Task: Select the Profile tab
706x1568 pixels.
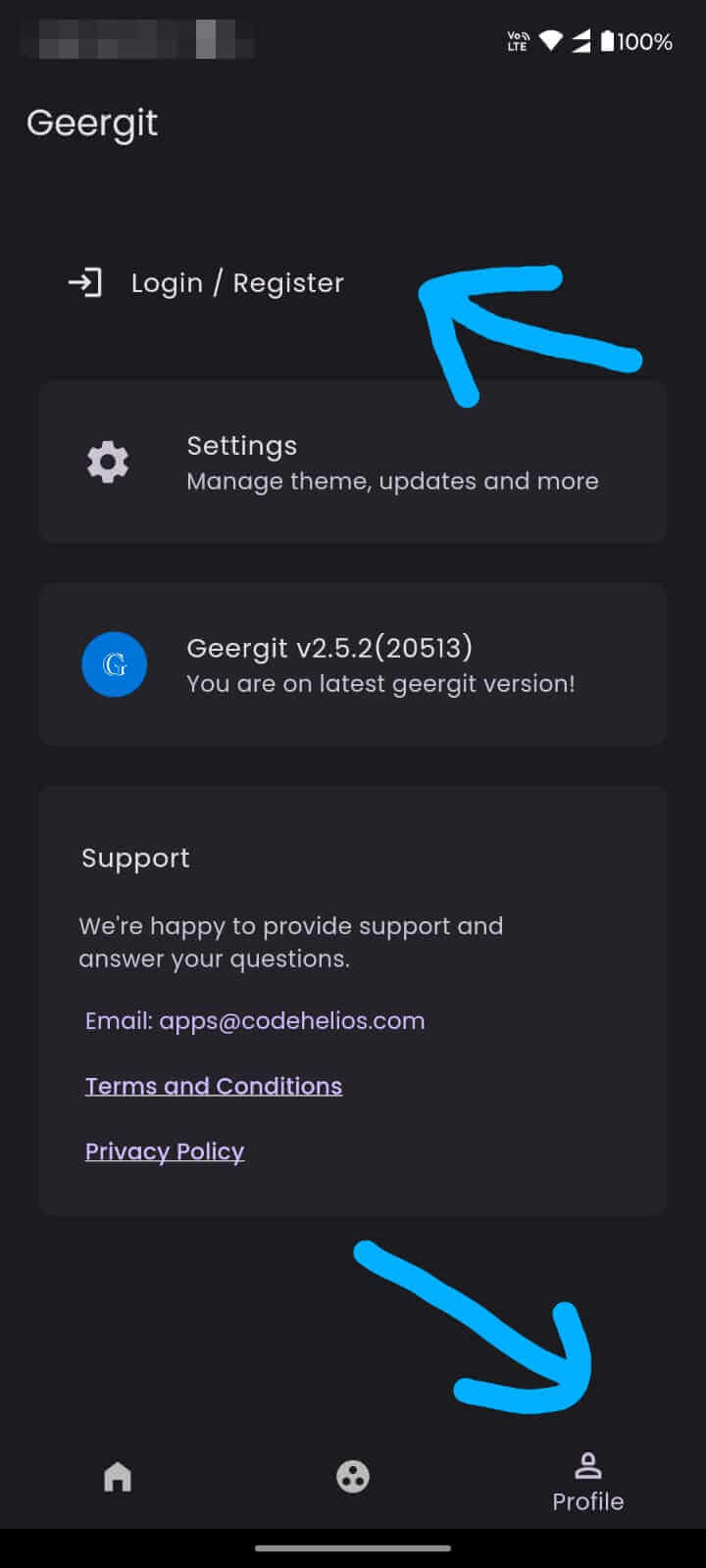Action: click(587, 1482)
